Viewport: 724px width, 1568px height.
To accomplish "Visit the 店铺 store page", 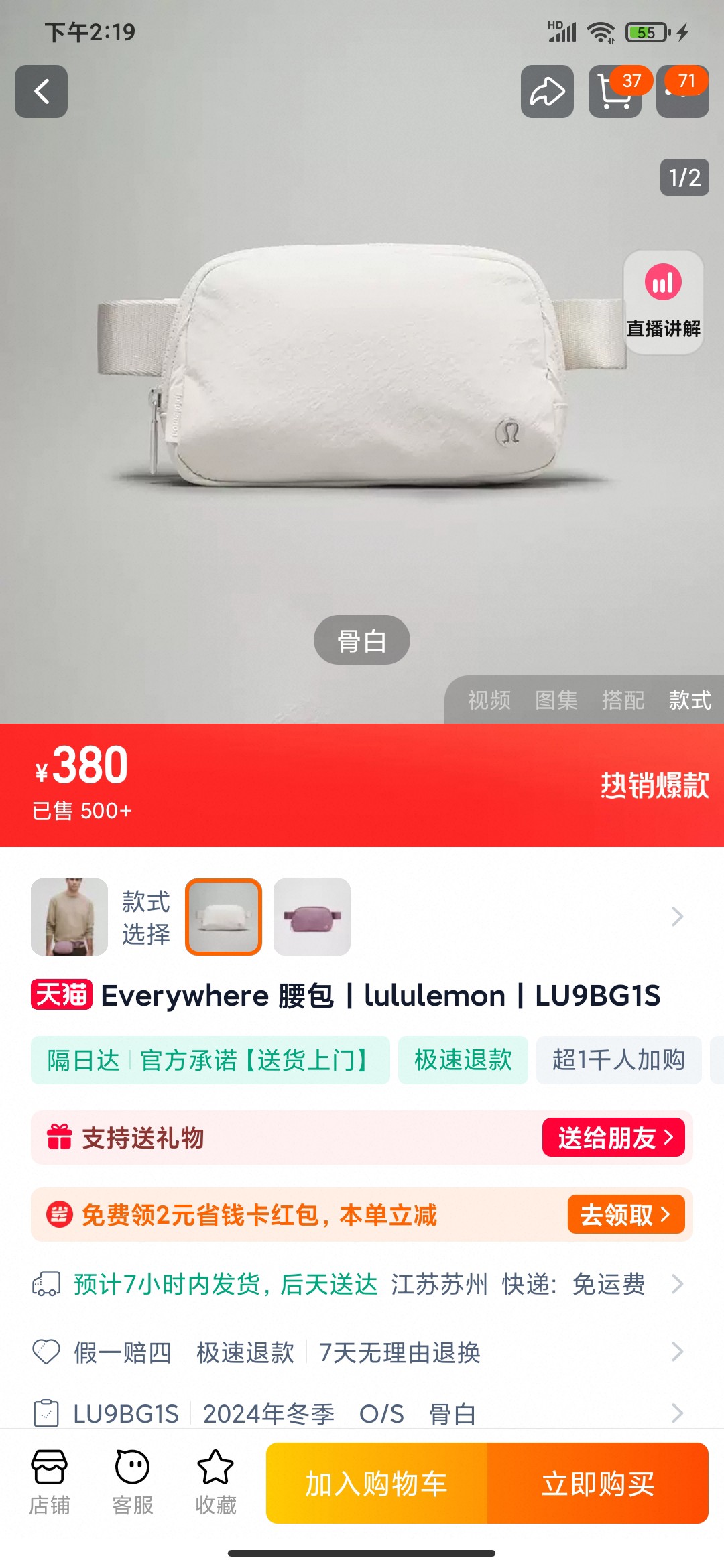I will point(49,1482).
